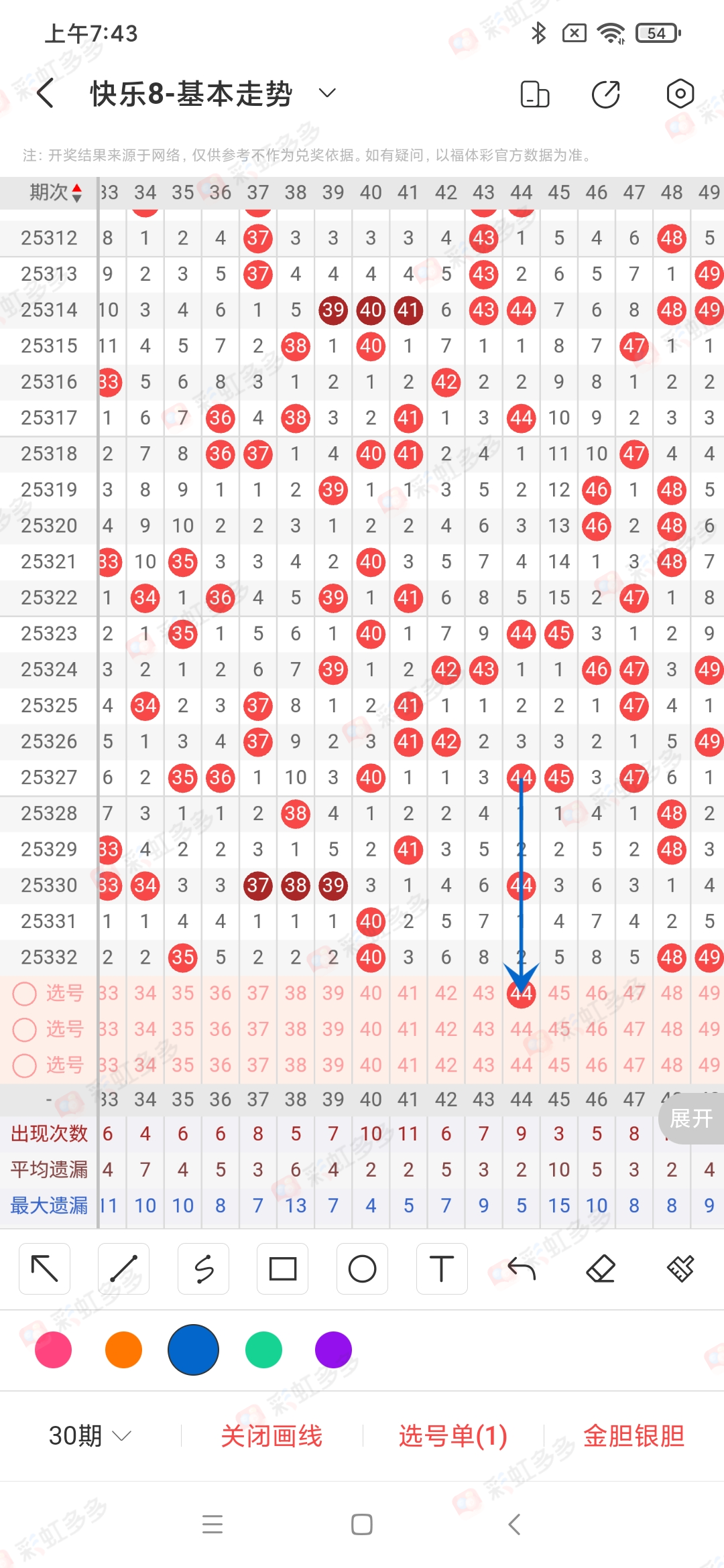Select the arrow annotation tool
Screen dimensions: 724x1568
click(44, 1268)
